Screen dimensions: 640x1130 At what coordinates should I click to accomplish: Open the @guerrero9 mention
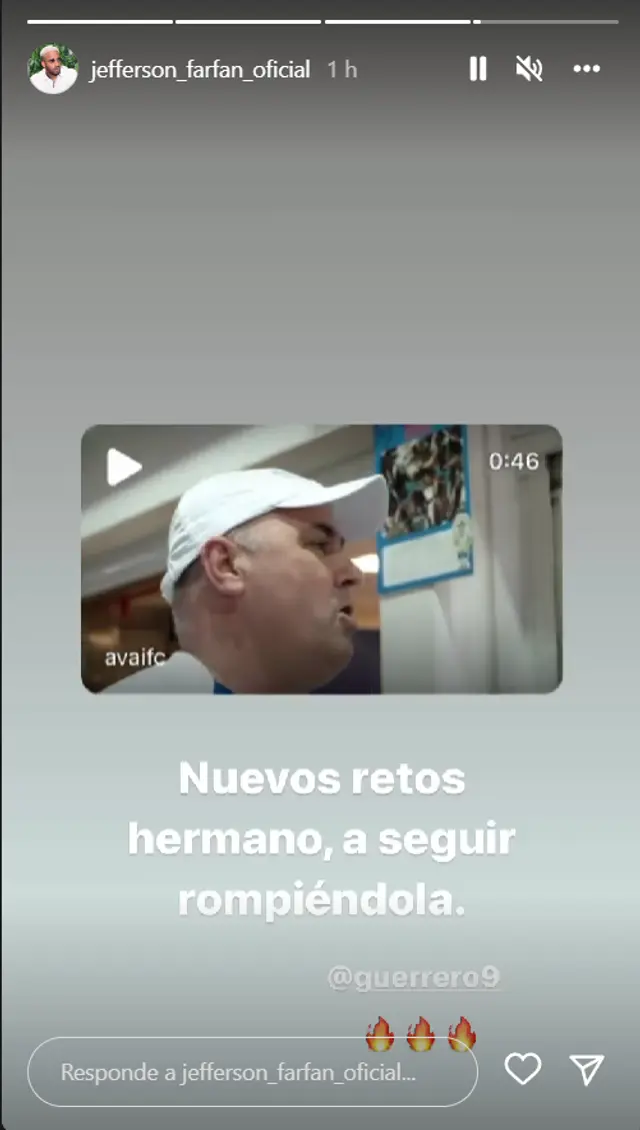(413, 977)
